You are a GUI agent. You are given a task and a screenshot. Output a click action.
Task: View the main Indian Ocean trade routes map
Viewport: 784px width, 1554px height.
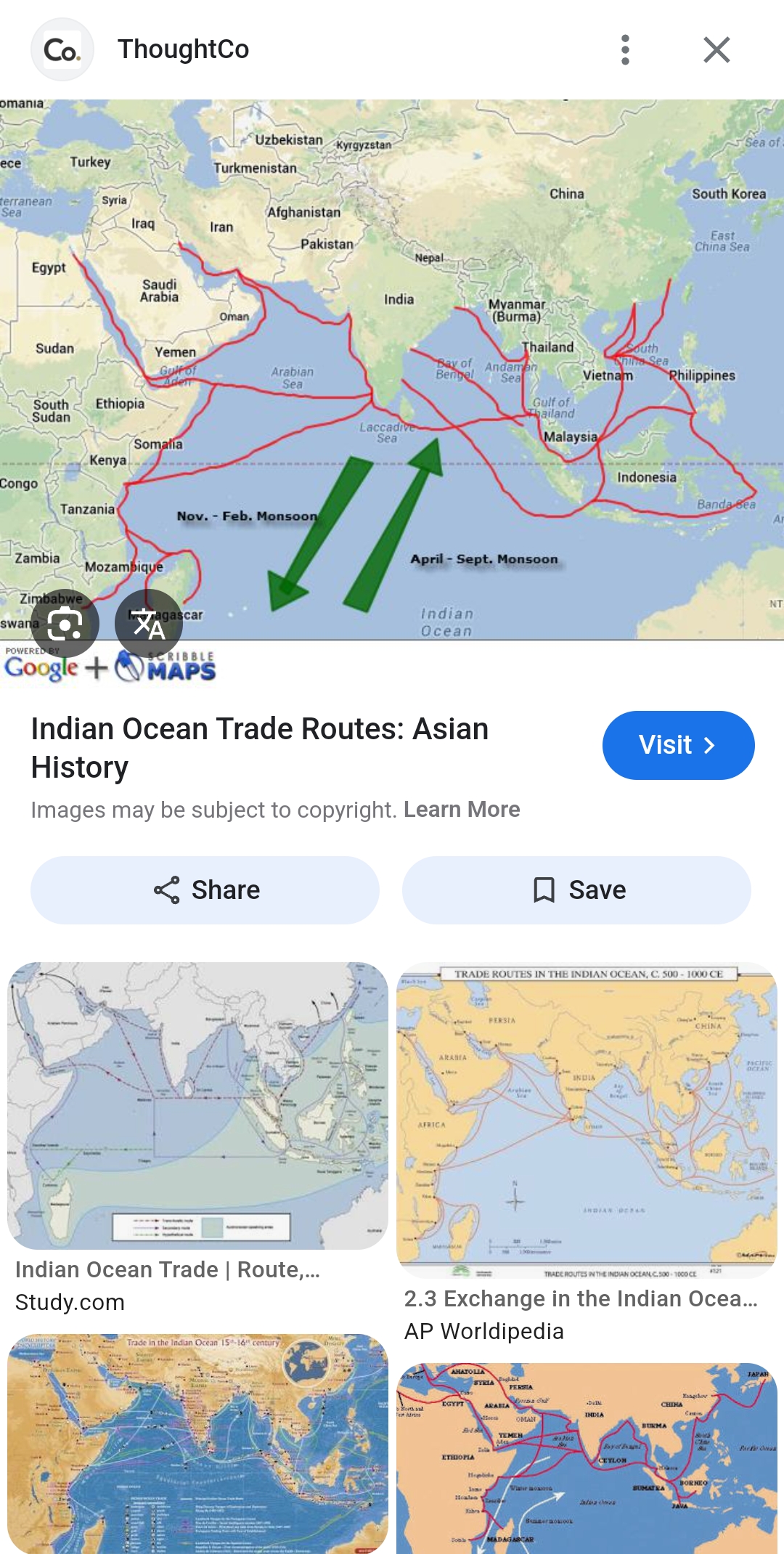(x=392, y=370)
